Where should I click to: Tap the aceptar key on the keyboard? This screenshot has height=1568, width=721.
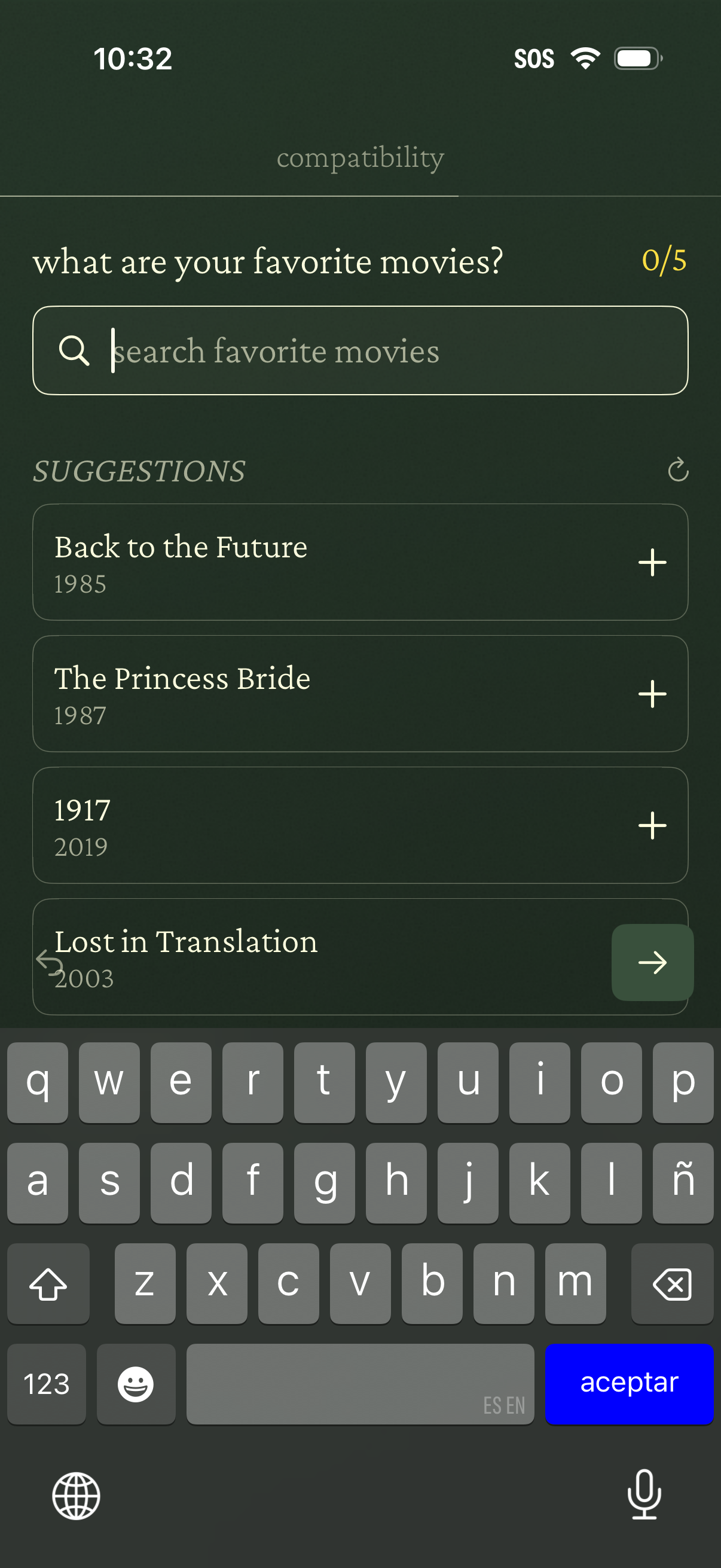pyautogui.click(x=628, y=1384)
